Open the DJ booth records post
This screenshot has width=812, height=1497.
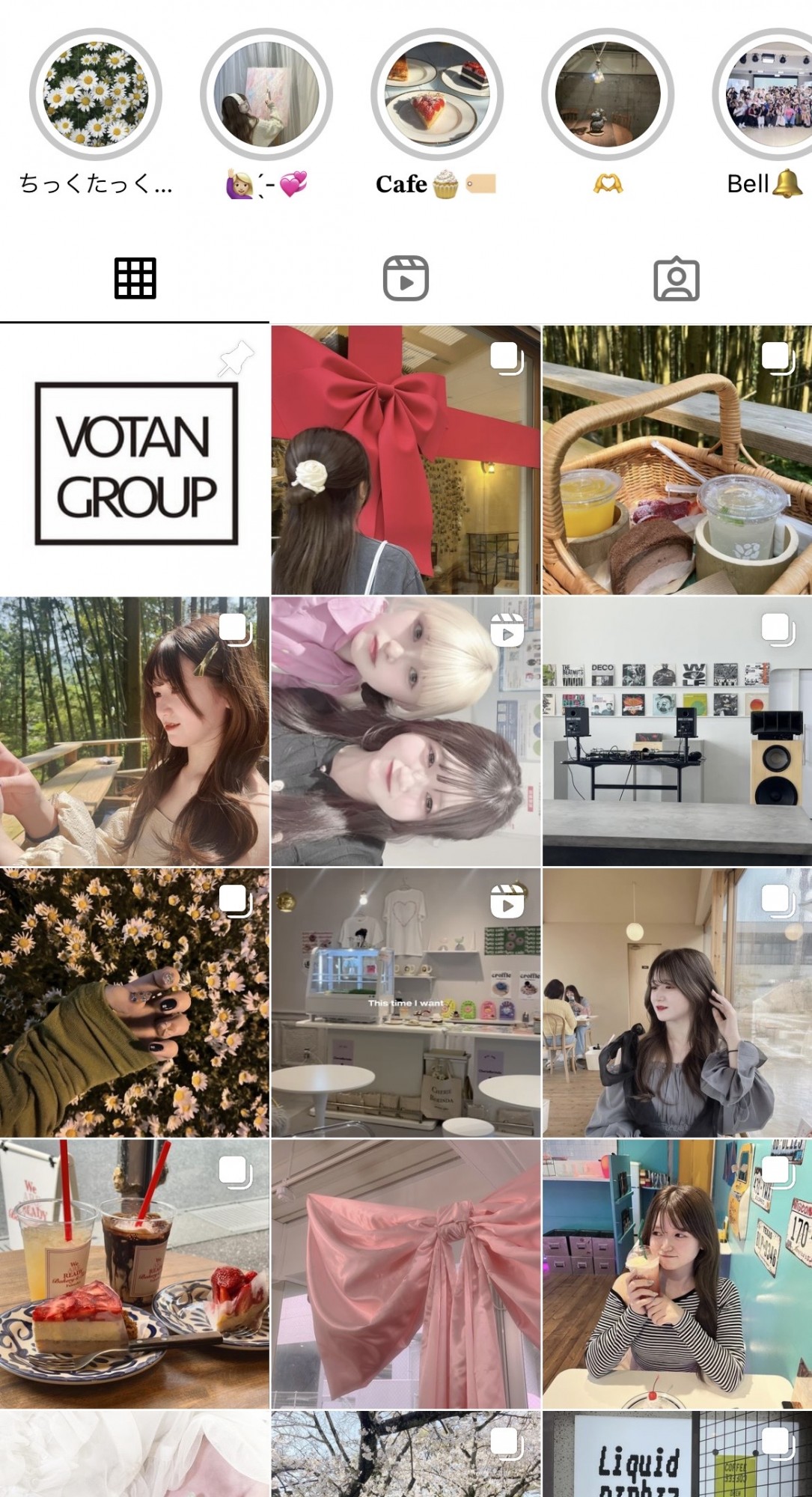pyautogui.click(x=677, y=731)
